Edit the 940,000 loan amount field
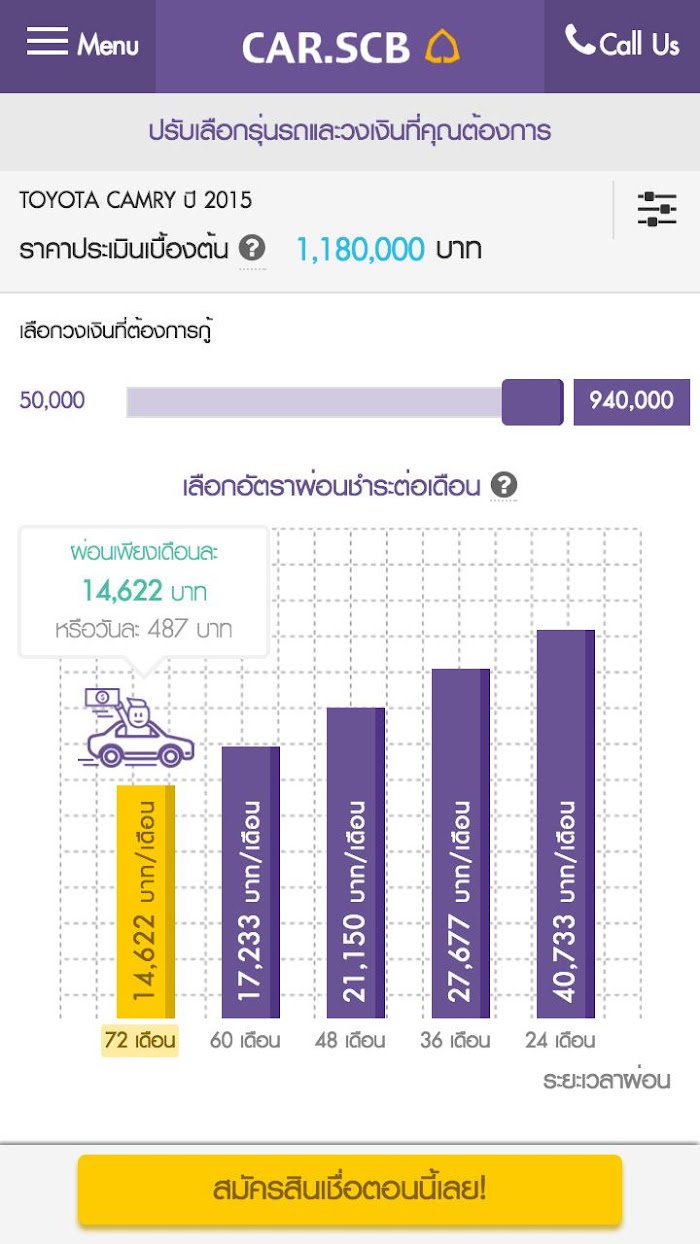The height and width of the screenshot is (1244, 700). click(631, 402)
